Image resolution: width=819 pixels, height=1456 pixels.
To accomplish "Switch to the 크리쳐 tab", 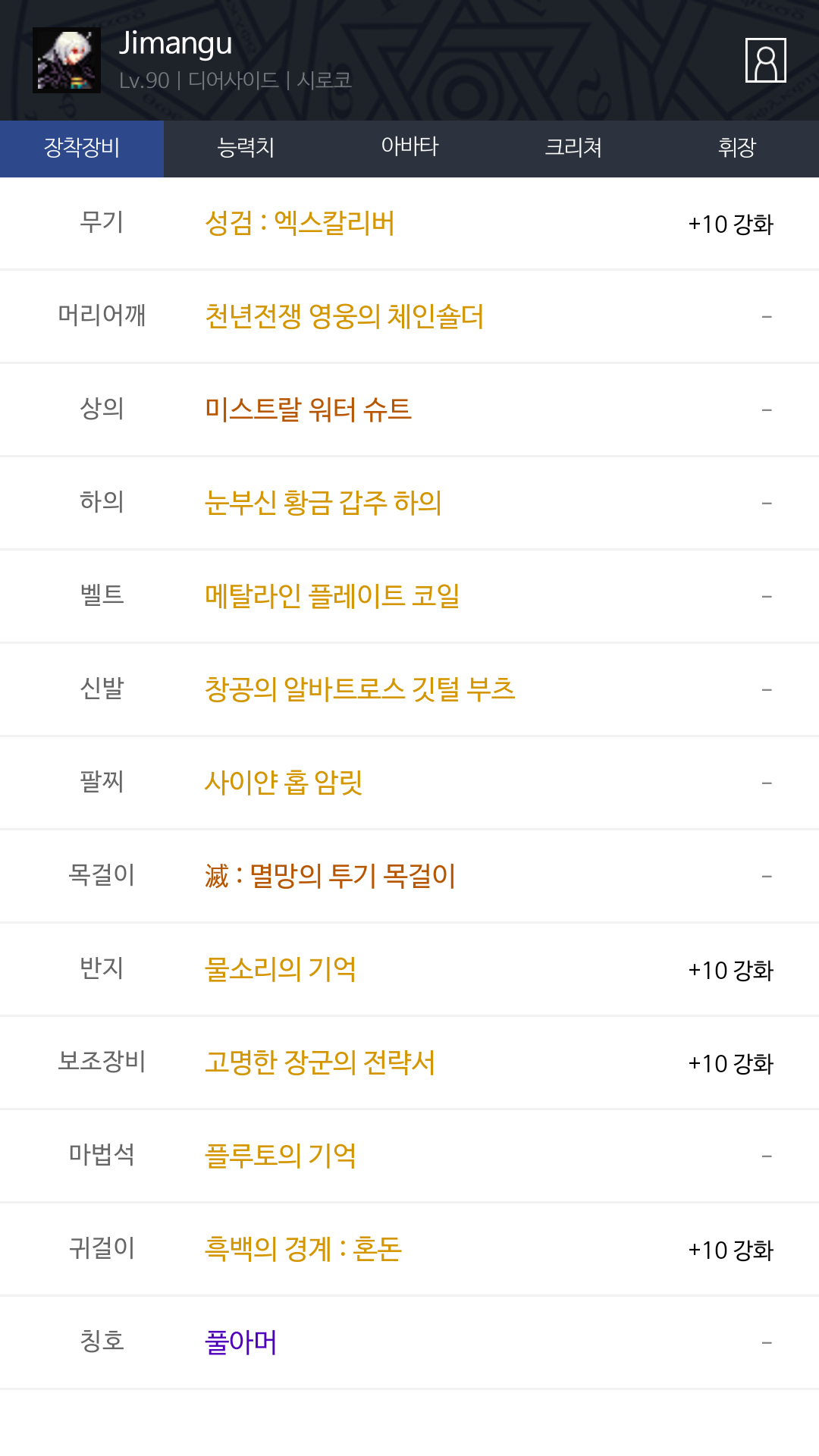I will (573, 149).
